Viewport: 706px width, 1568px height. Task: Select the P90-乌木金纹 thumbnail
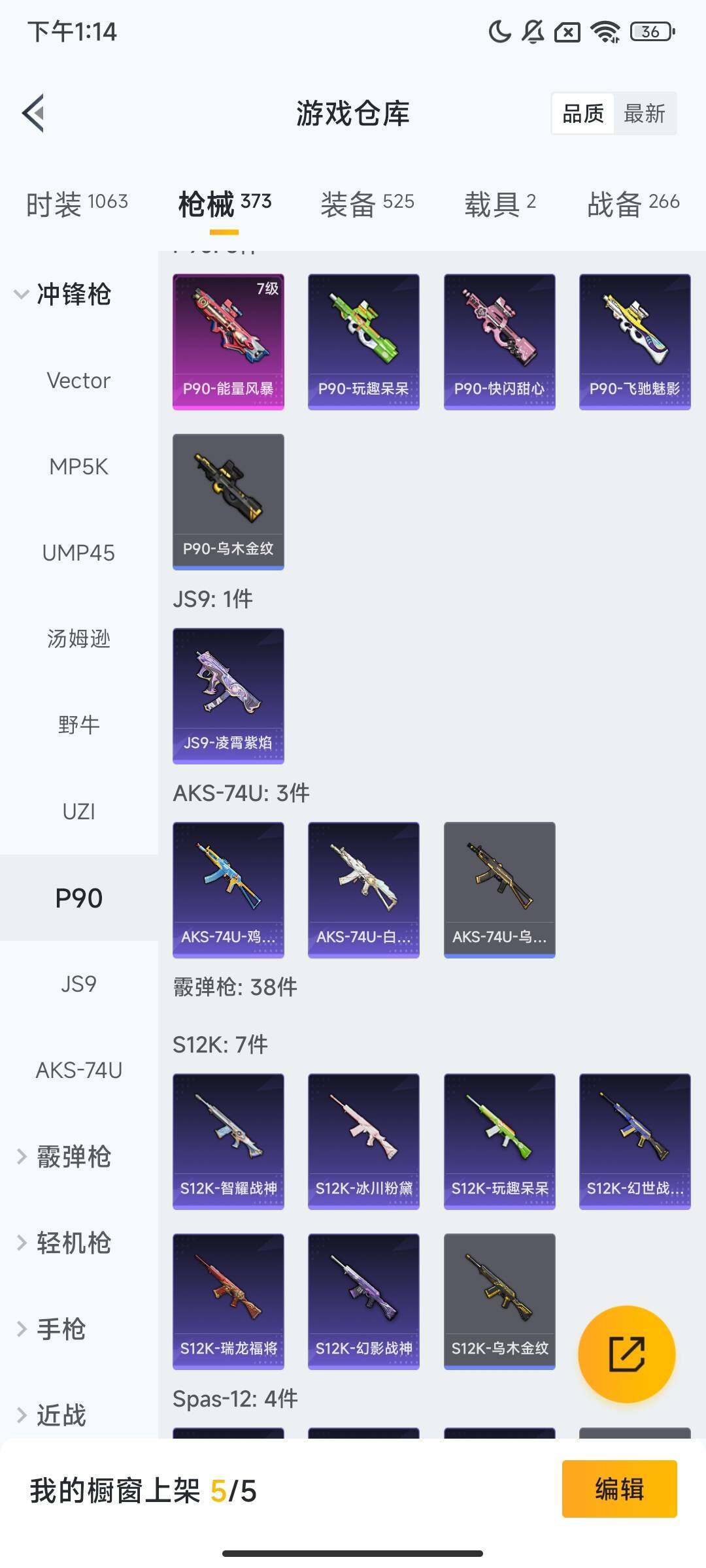[x=227, y=503]
